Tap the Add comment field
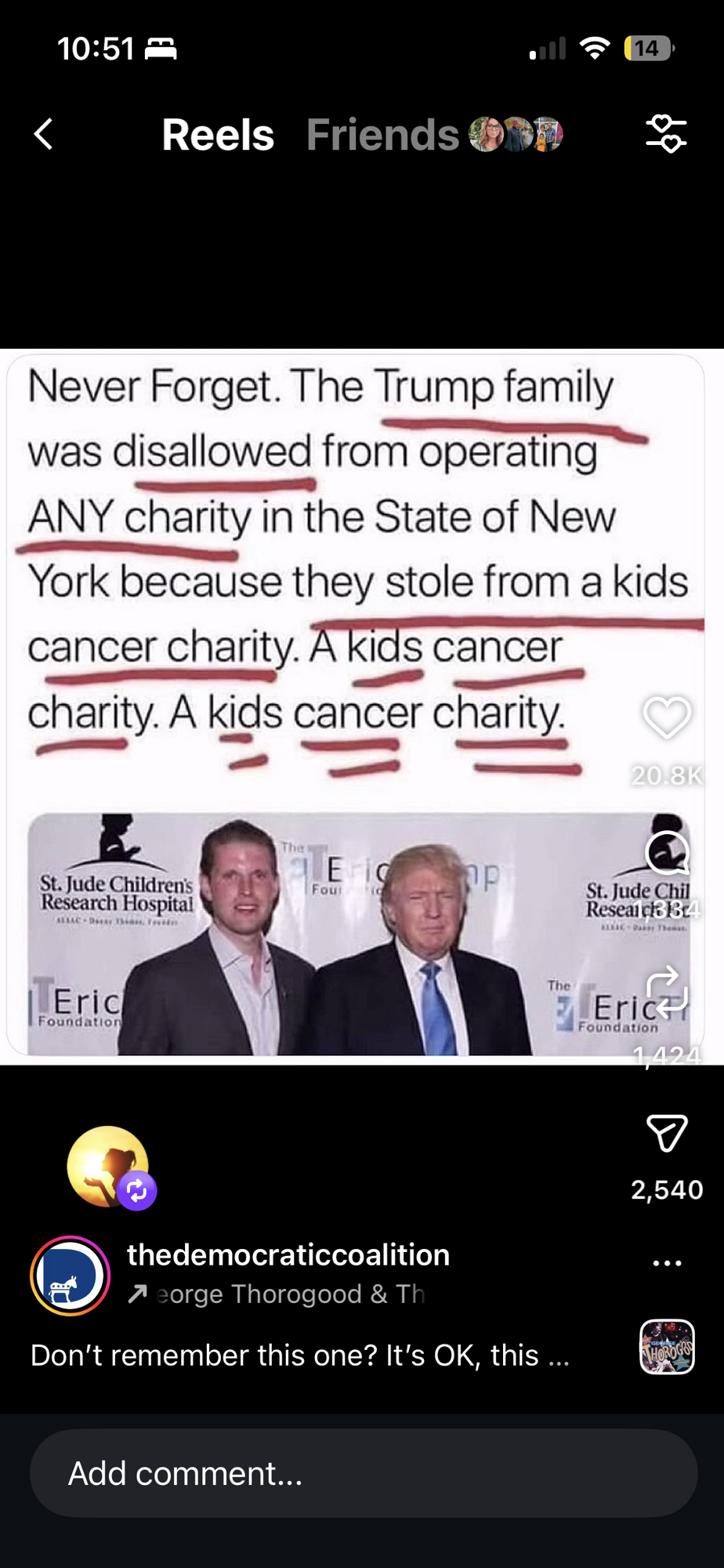The width and height of the screenshot is (724, 1568). pos(363,1473)
